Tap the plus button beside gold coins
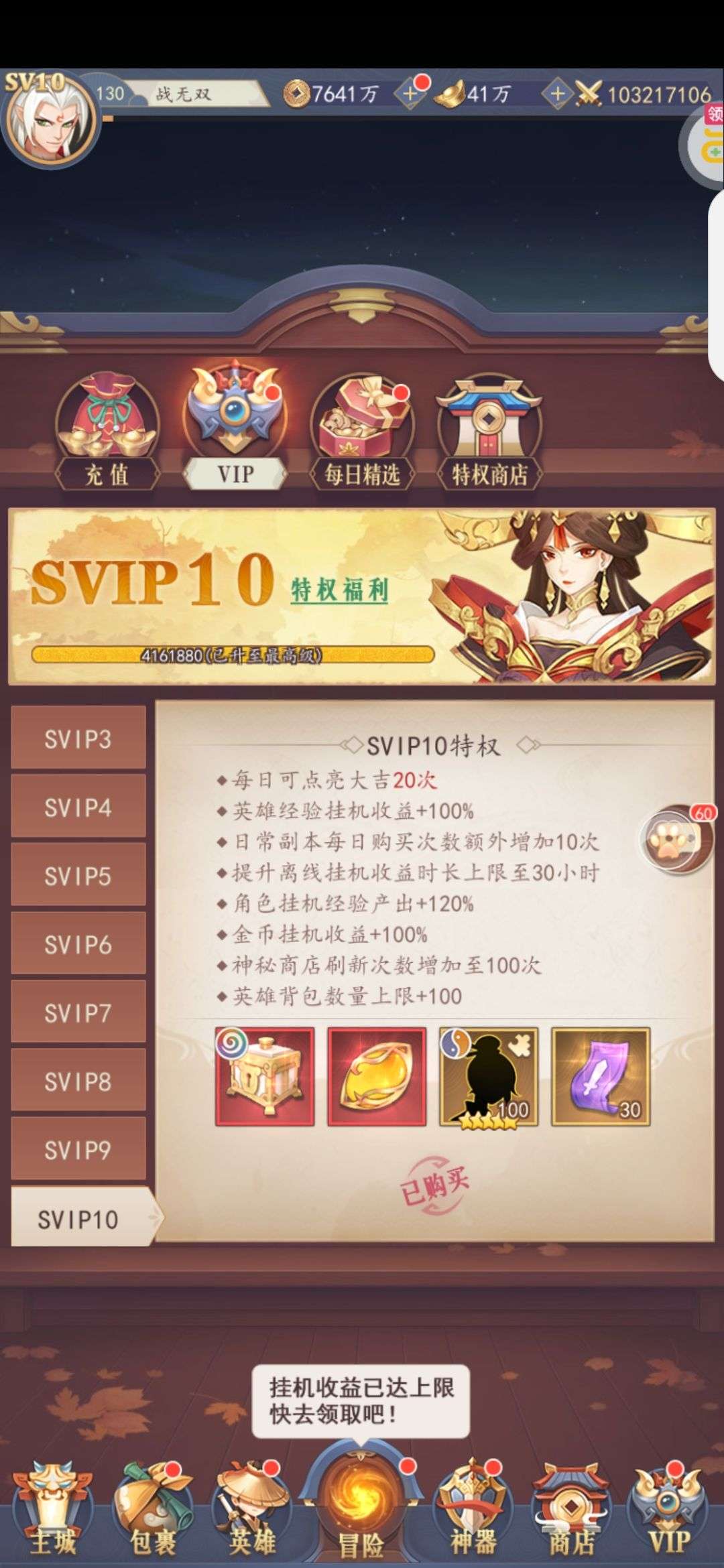Image resolution: width=724 pixels, height=1568 pixels. 410,94
